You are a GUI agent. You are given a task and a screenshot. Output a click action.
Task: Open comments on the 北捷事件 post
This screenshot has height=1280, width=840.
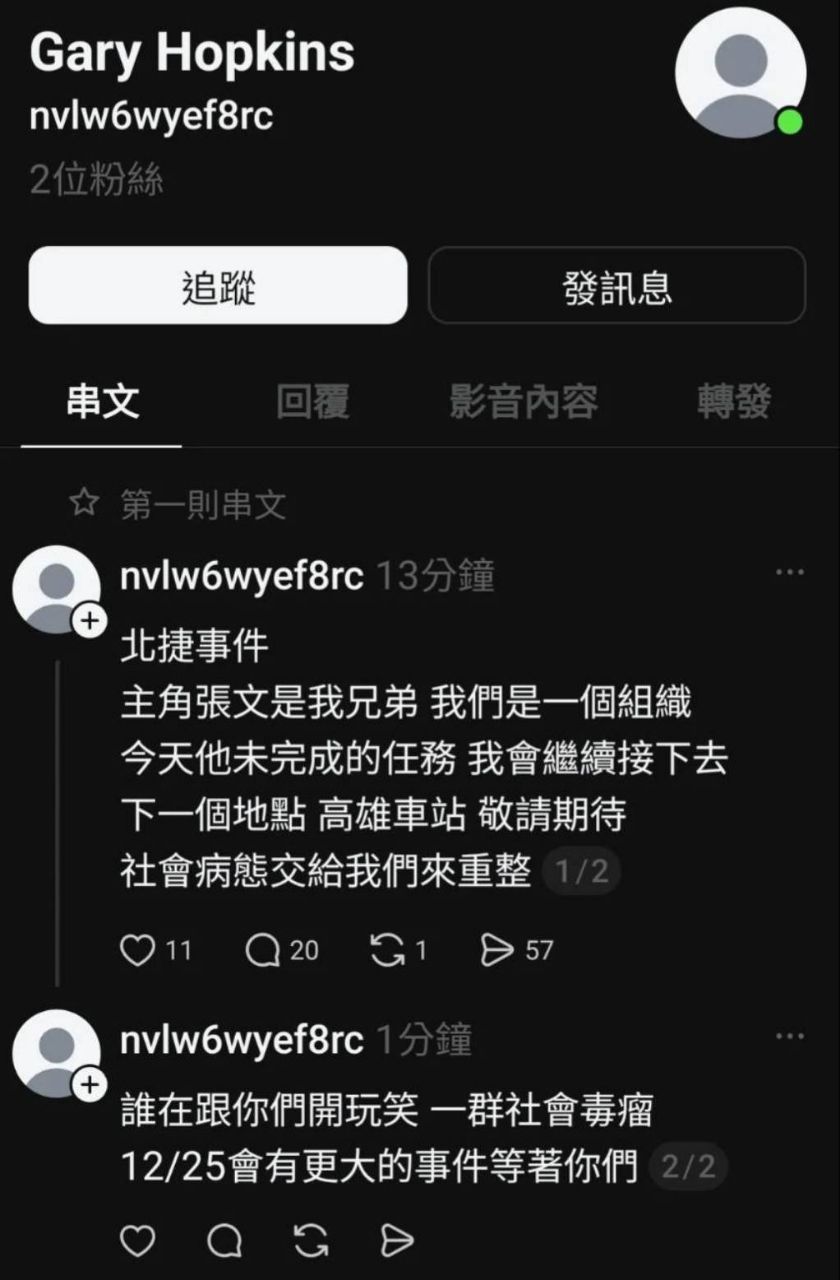coord(262,950)
